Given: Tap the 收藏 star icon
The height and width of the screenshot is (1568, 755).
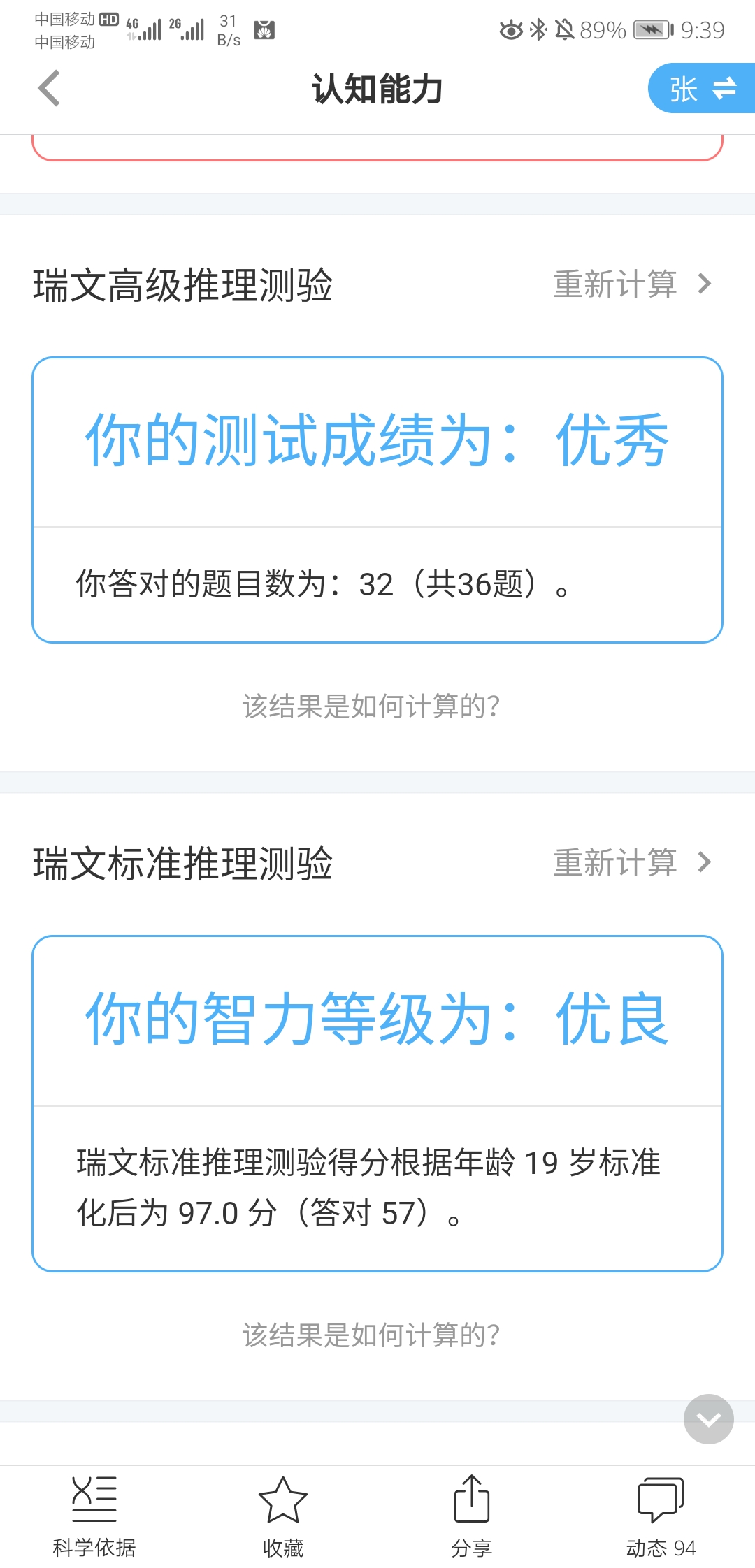Looking at the screenshot, I should 283,1506.
